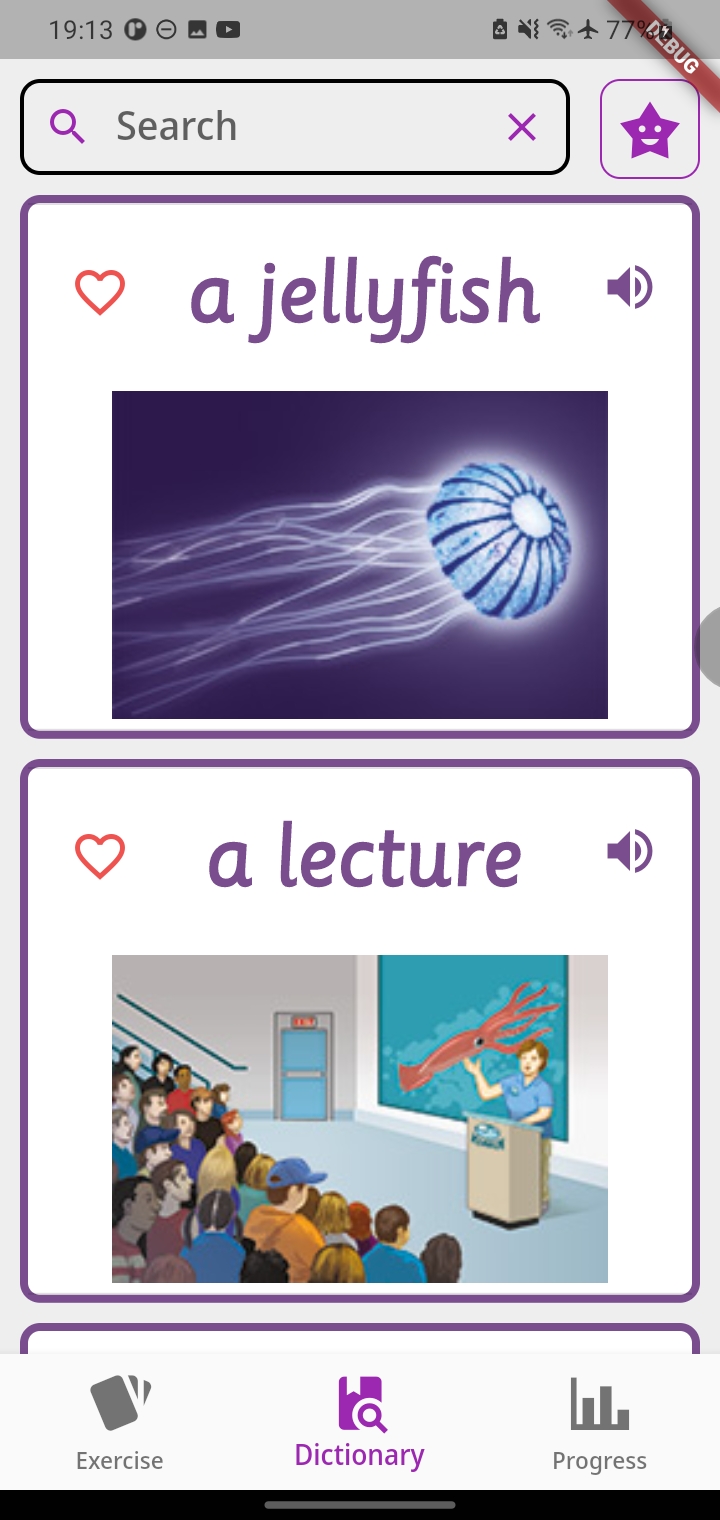
Task: Clear the search field with the X
Action: 521,127
